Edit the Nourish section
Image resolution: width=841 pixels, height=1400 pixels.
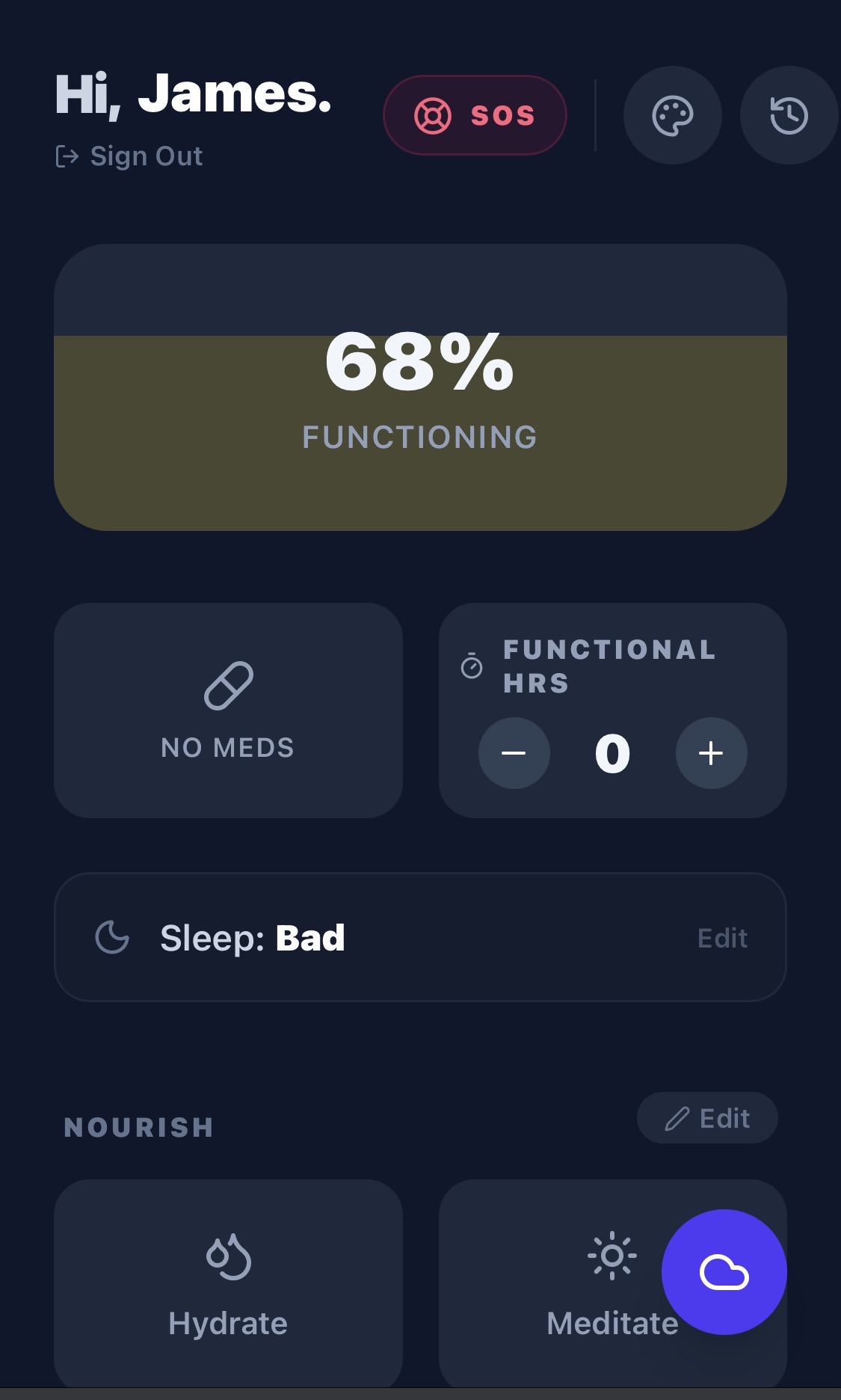pos(707,1118)
